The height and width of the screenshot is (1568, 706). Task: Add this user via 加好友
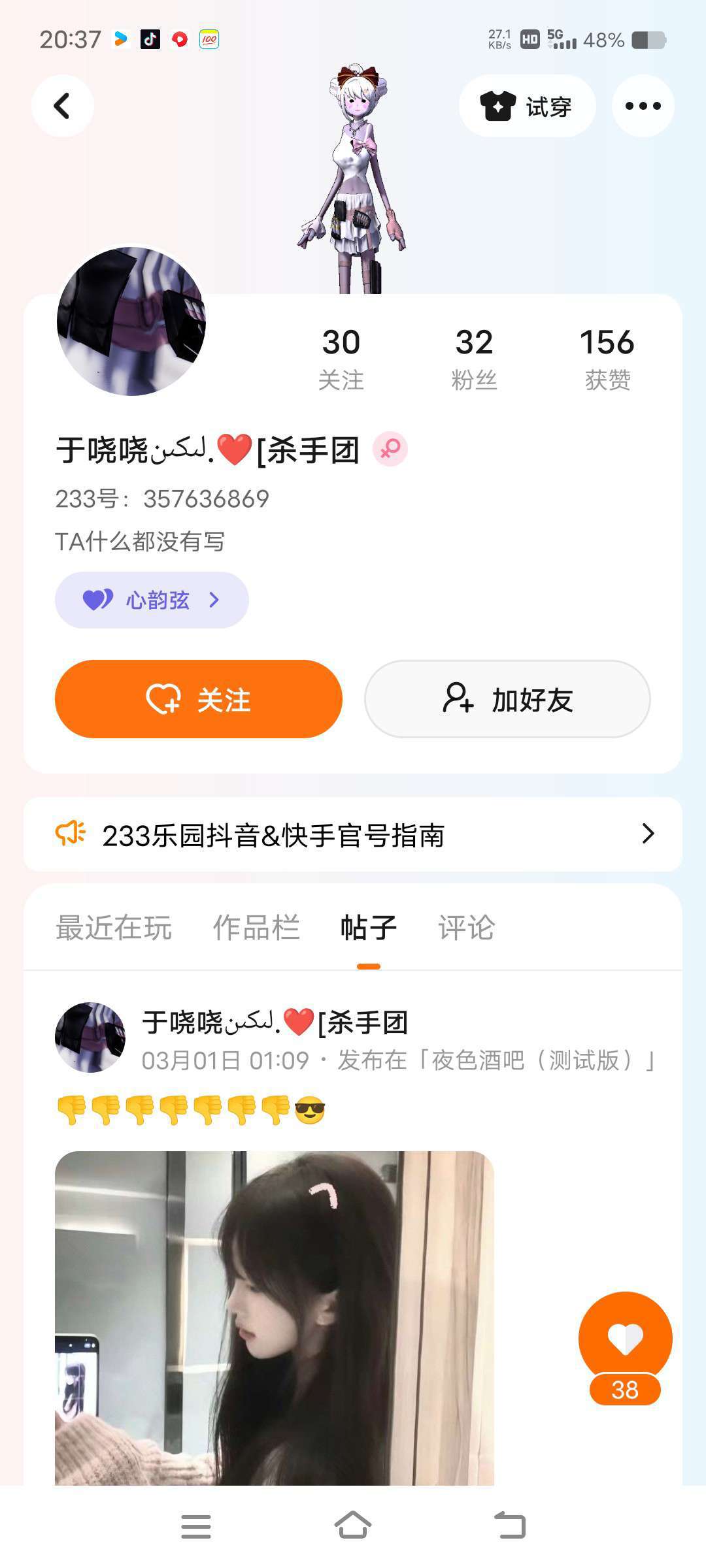click(x=507, y=699)
